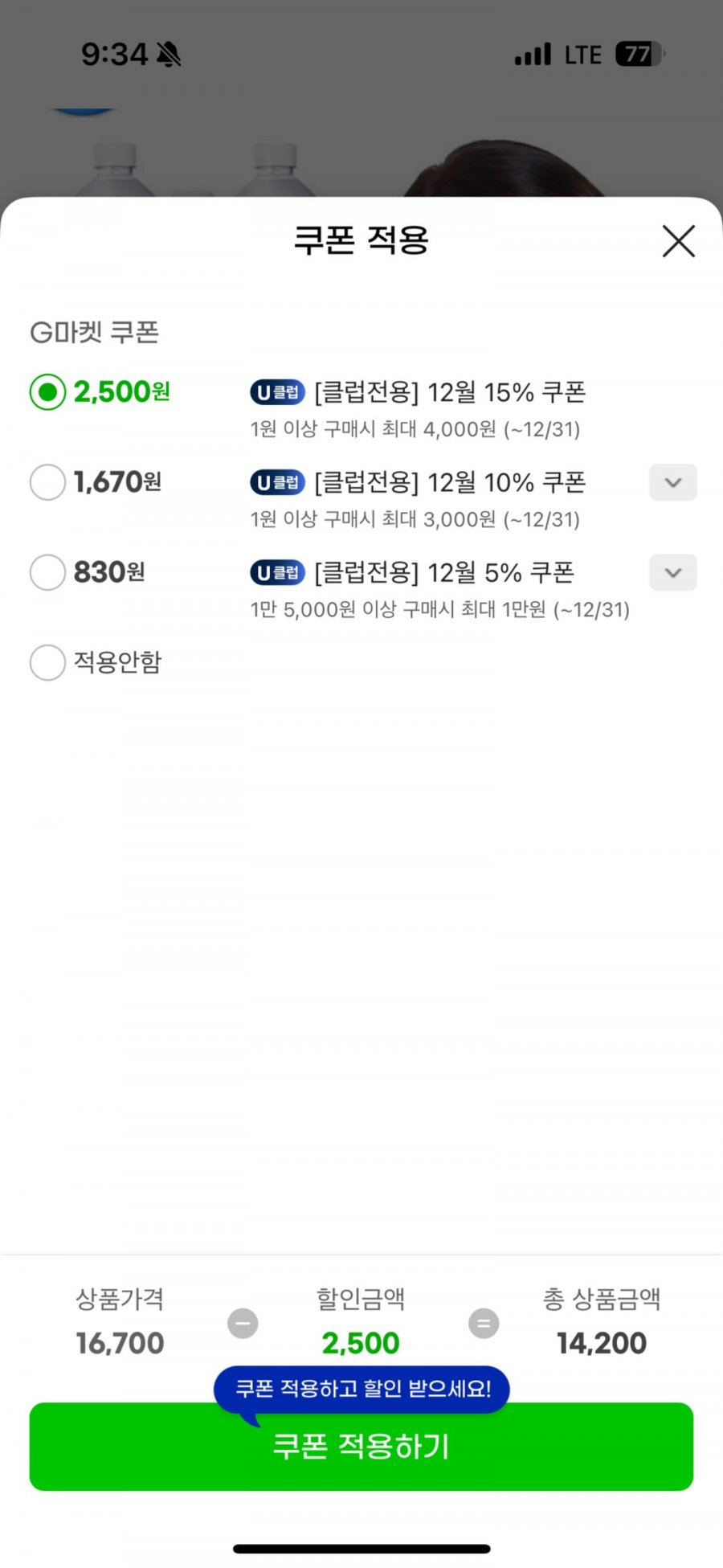Select 적용안함 to skip coupons
The image size is (723, 1568).
(x=47, y=662)
